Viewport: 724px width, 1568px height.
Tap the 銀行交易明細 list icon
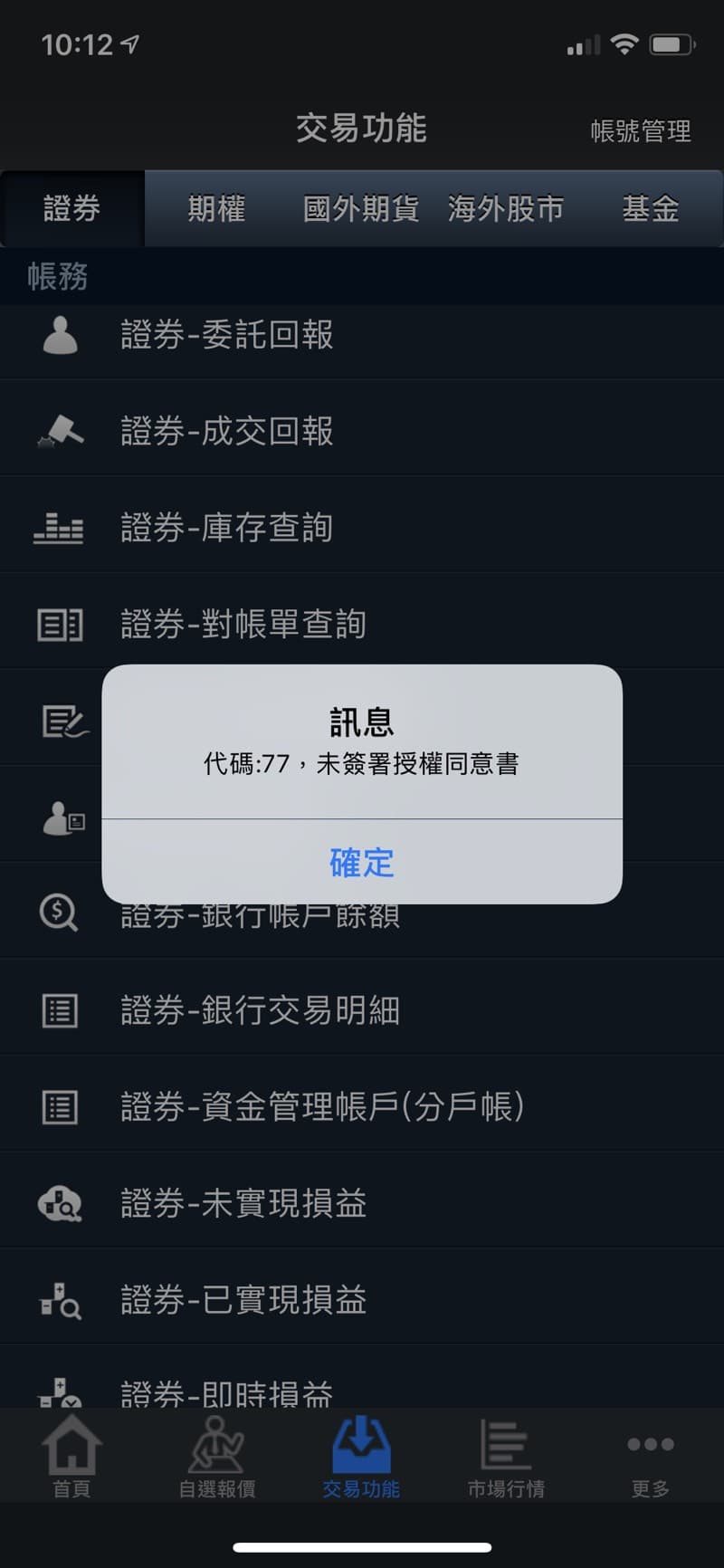61,1010
